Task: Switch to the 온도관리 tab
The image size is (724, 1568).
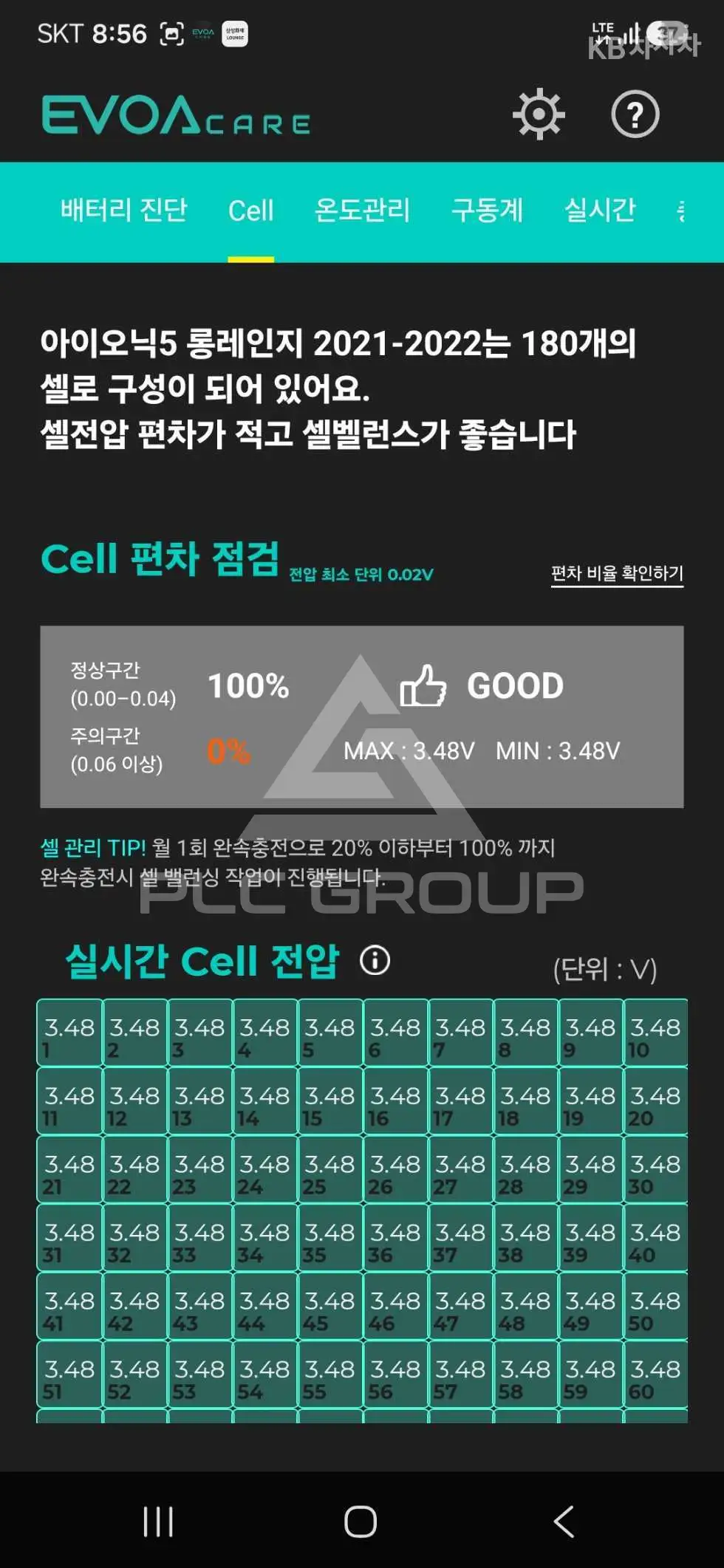Action: (362, 210)
